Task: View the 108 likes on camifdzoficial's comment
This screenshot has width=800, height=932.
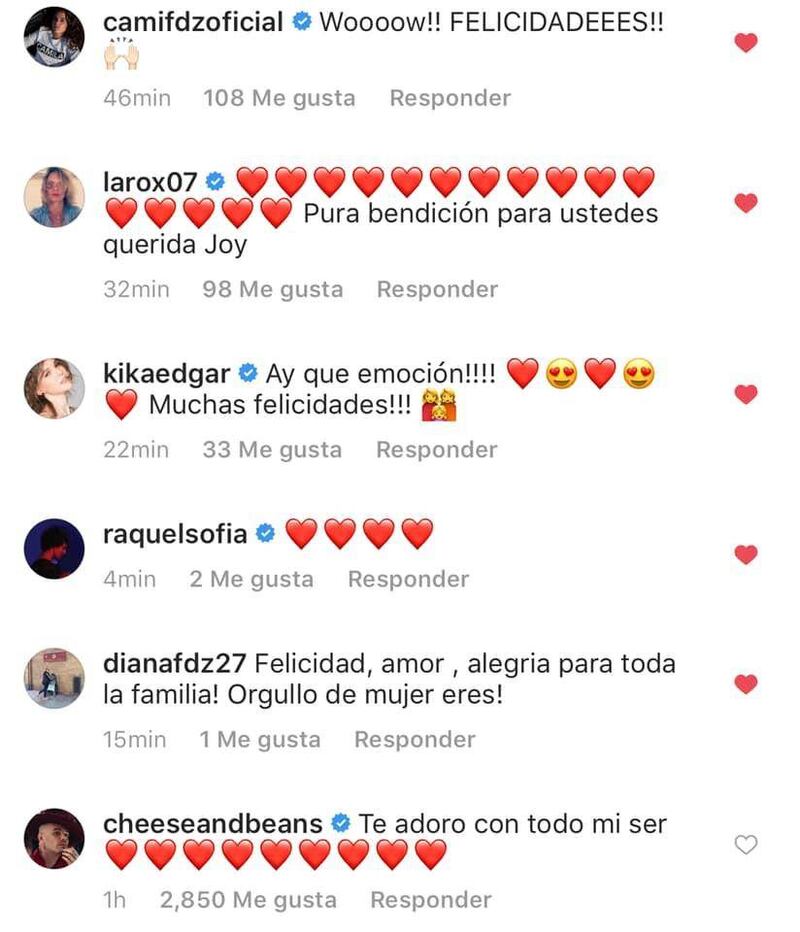Action: [279, 98]
